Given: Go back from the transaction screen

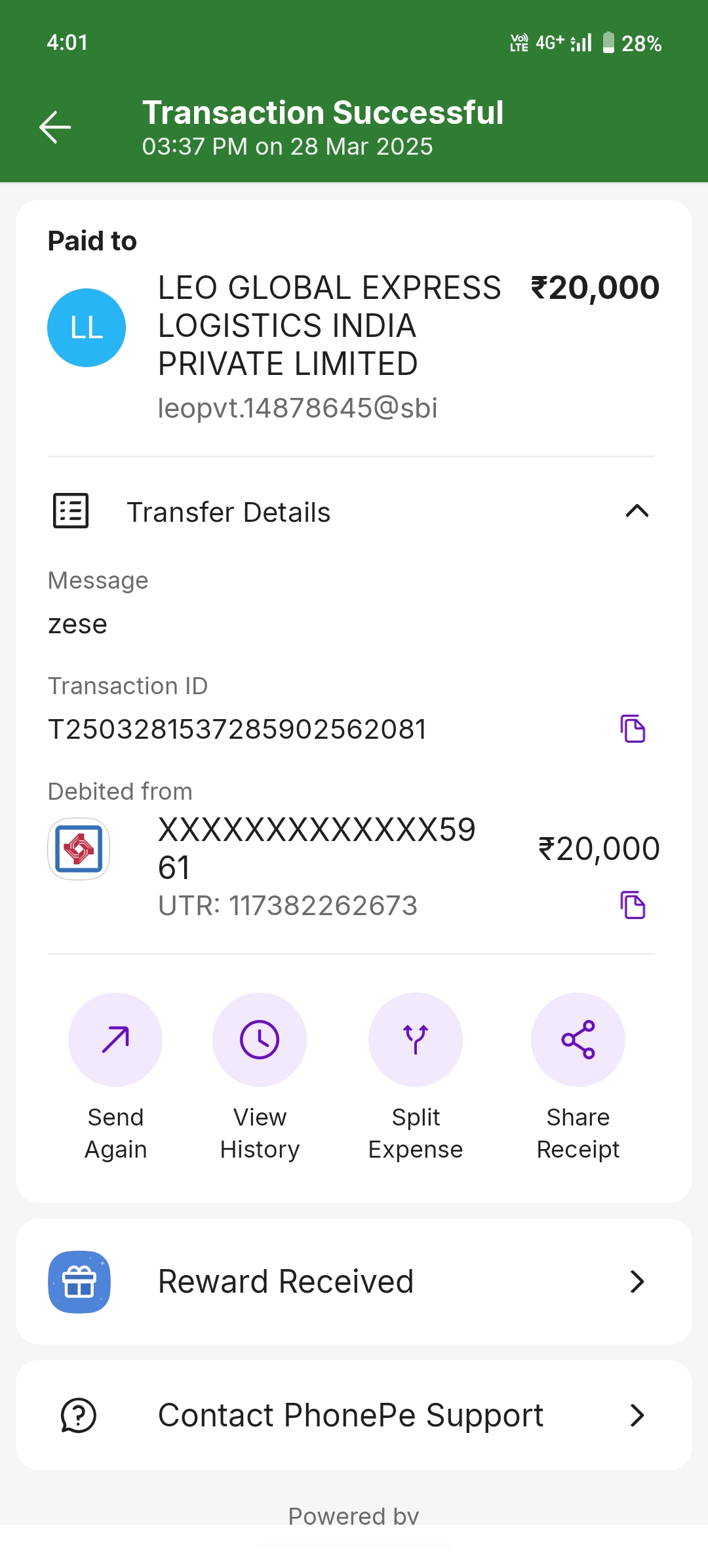Looking at the screenshot, I should click(55, 127).
